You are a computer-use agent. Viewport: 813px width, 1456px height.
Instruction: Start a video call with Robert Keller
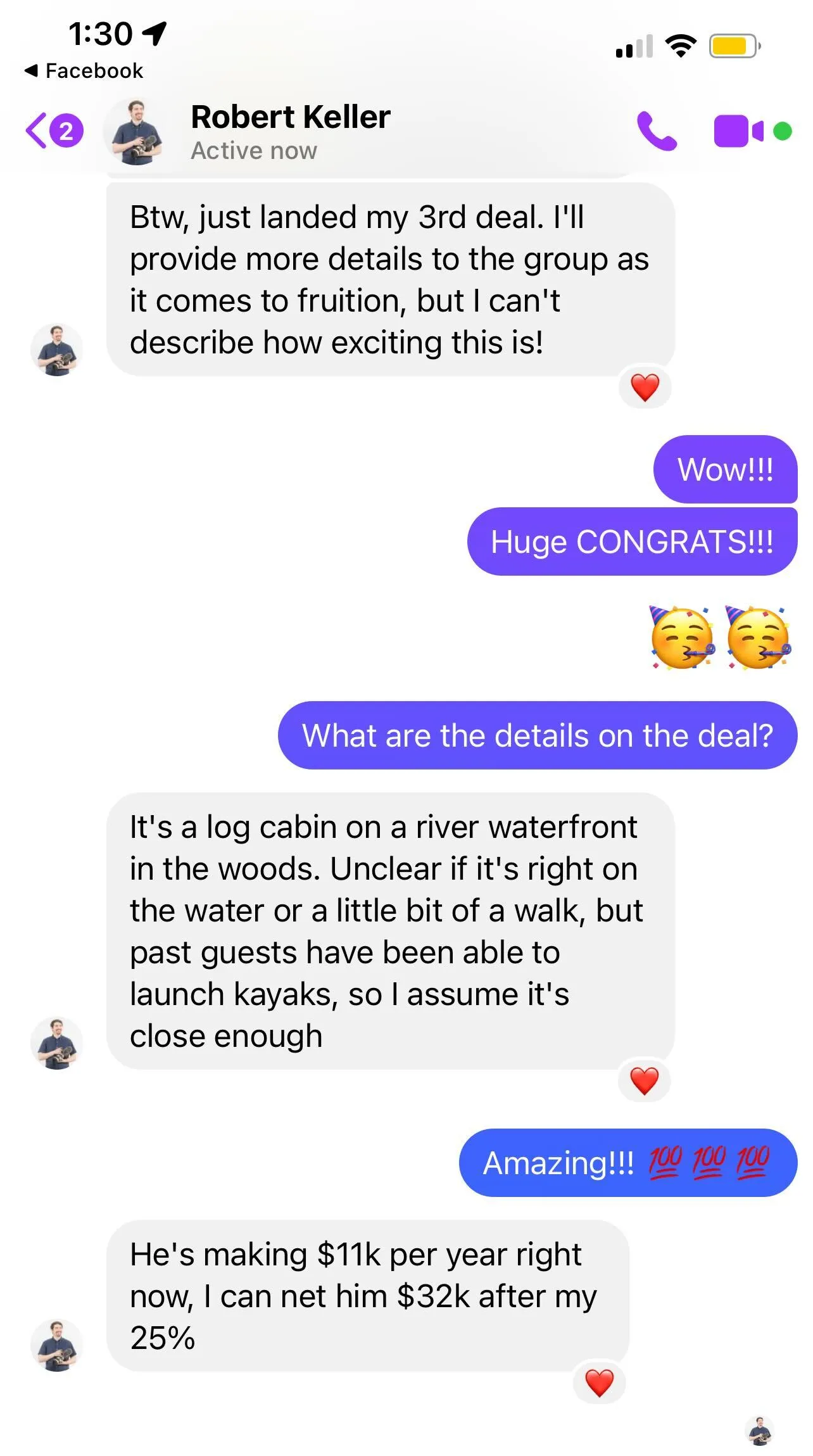tap(738, 131)
